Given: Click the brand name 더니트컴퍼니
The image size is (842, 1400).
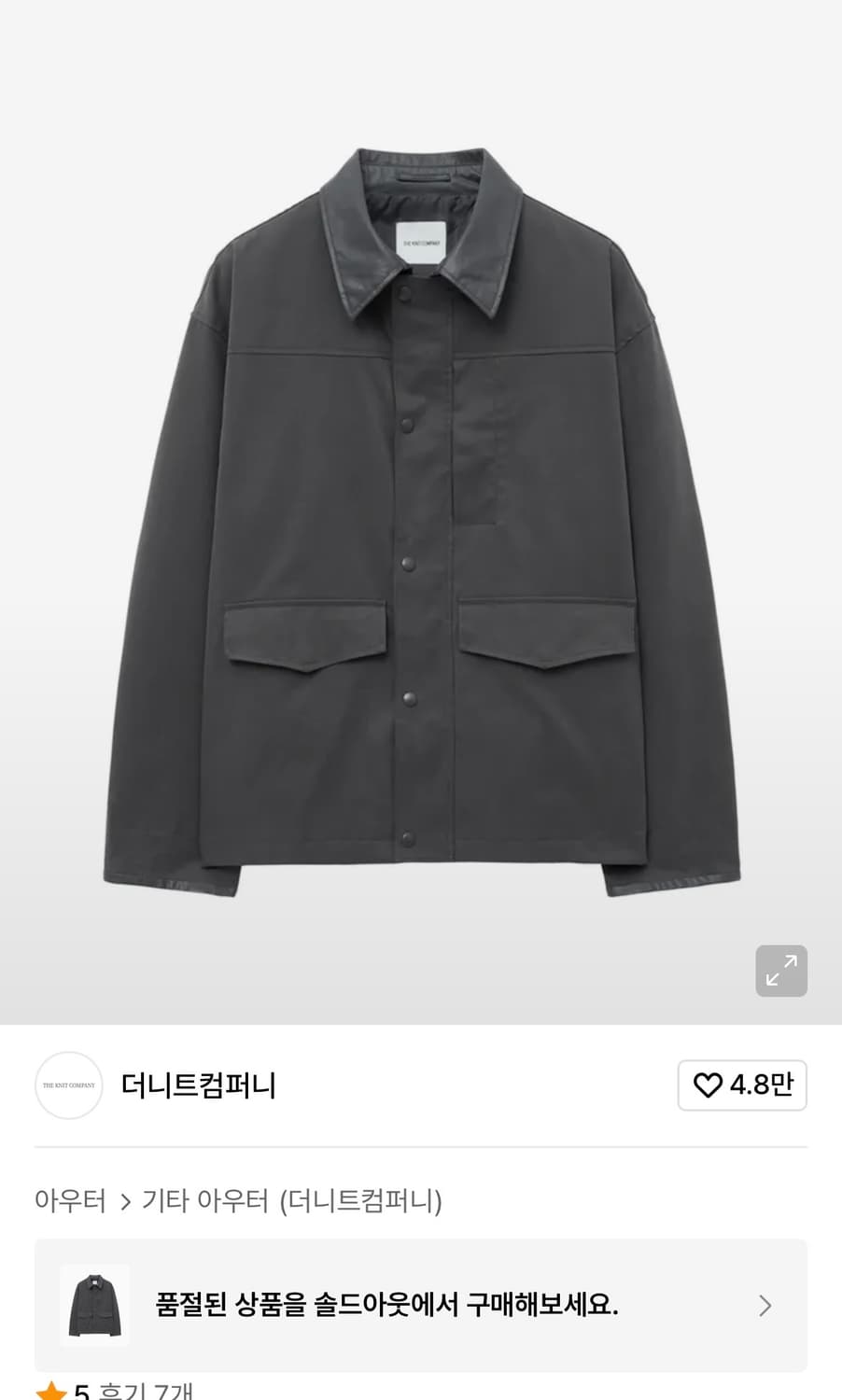Looking at the screenshot, I should tap(199, 1085).
